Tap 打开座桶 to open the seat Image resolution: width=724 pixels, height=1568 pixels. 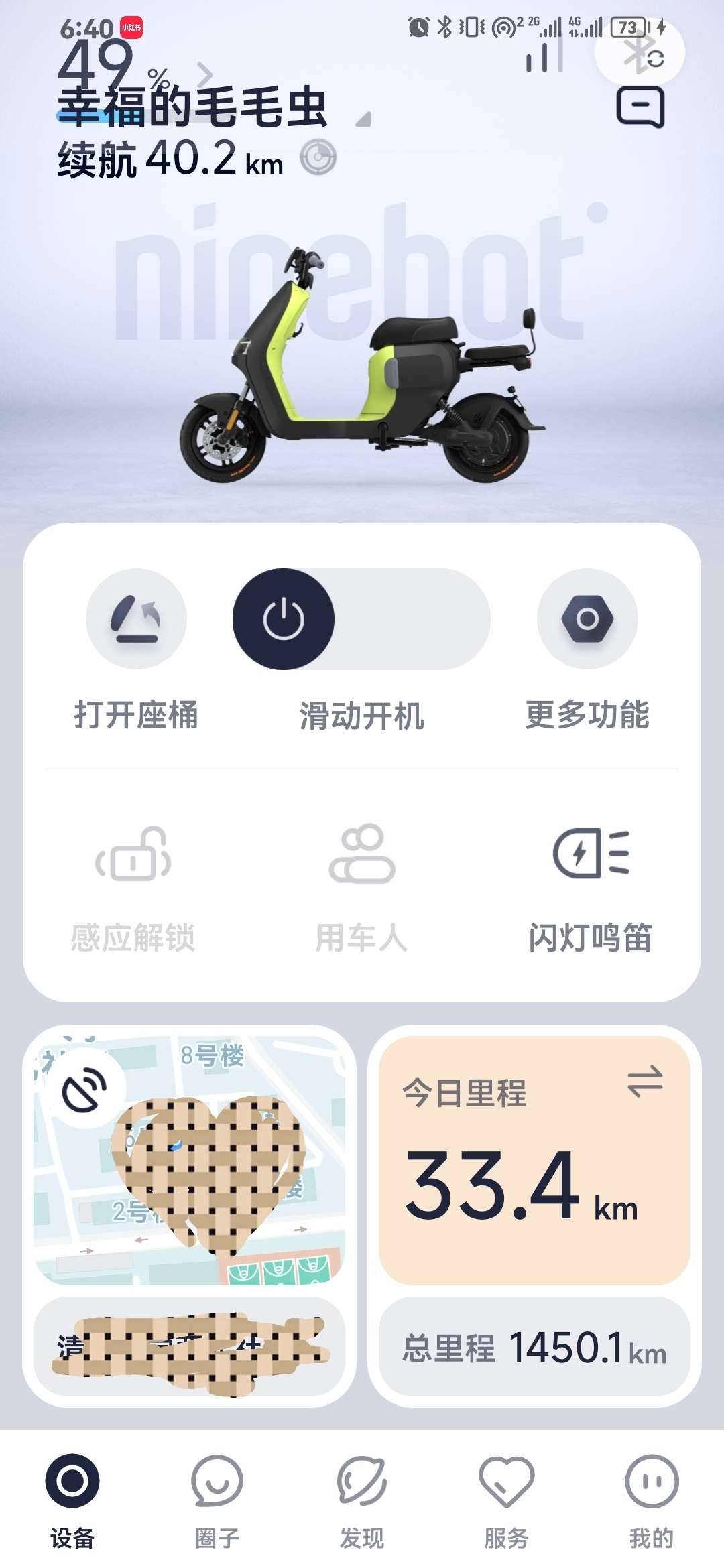point(136,619)
